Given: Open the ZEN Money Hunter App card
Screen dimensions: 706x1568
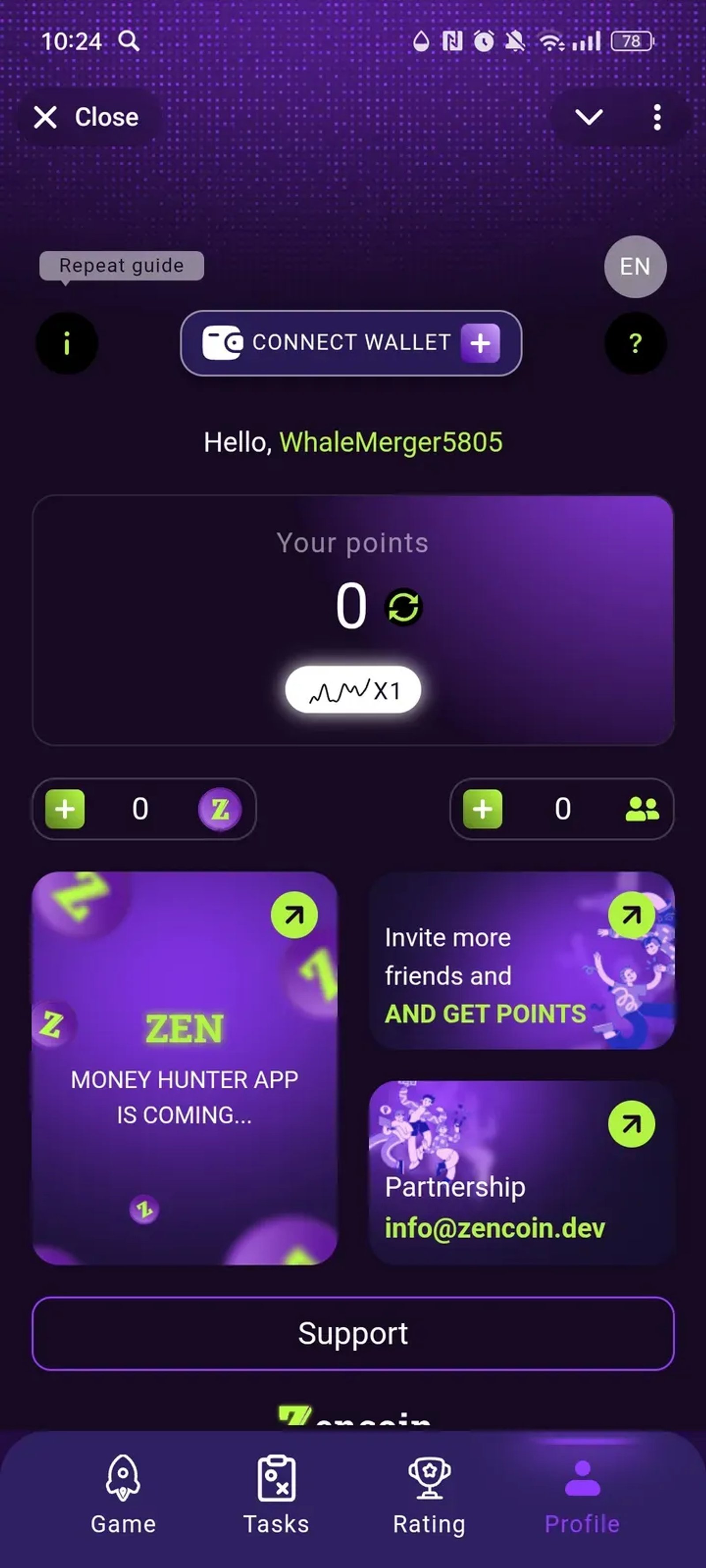Looking at the screenshot, I should click(x=184, y=1068).
